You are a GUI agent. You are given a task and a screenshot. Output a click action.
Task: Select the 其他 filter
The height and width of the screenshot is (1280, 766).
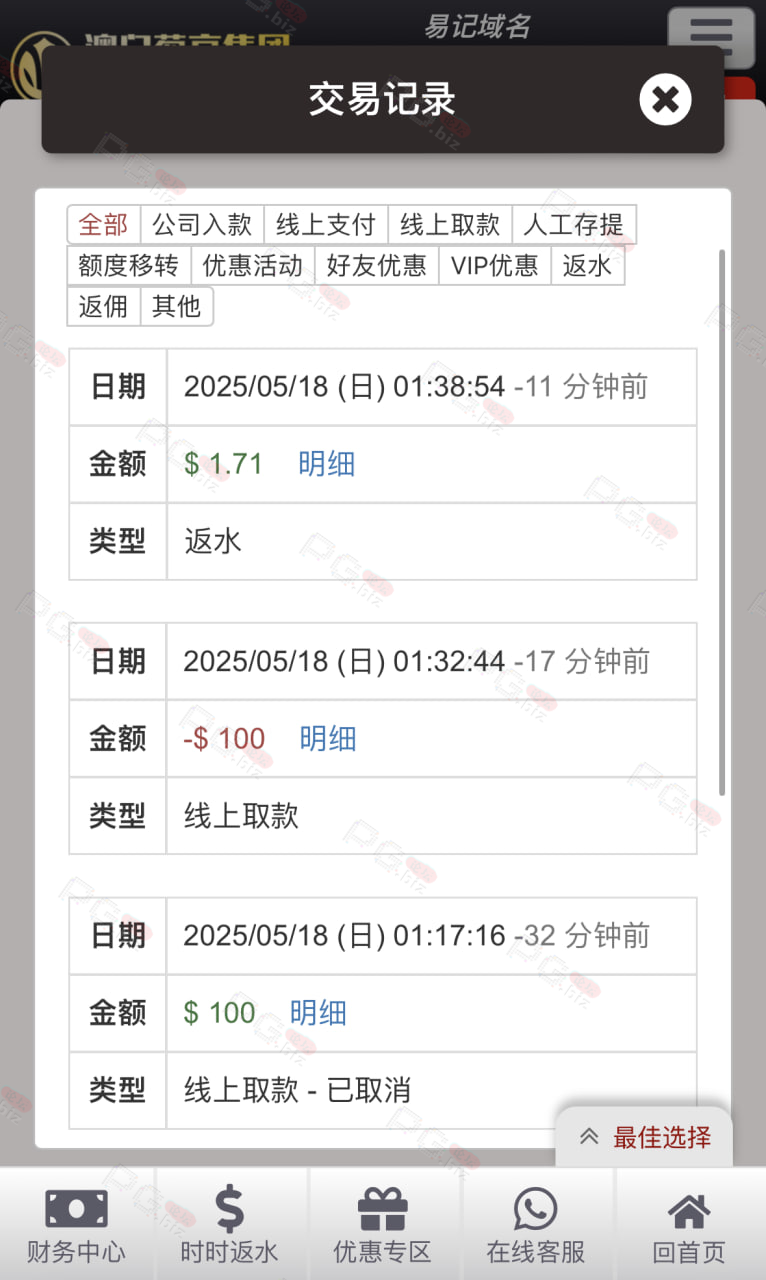pyautogui.click(x=177, y=306)
